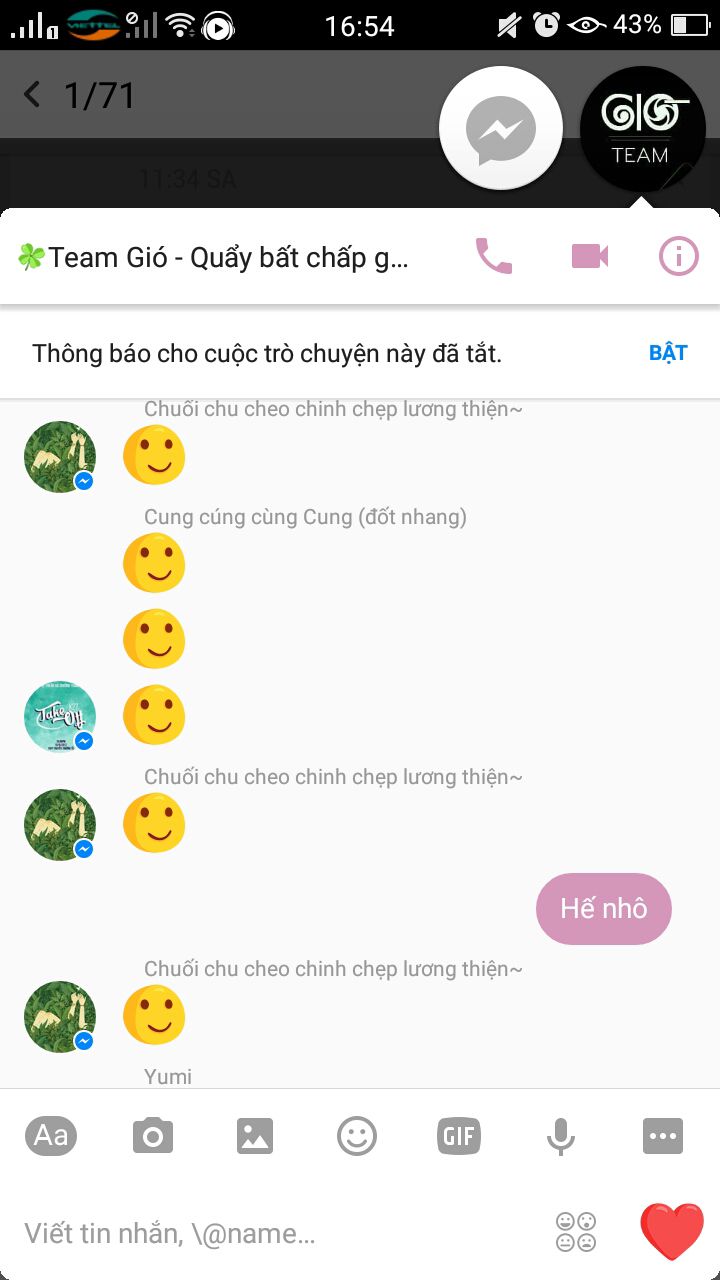
Task: Start a voice call with Team Gió
Action: 493,257
